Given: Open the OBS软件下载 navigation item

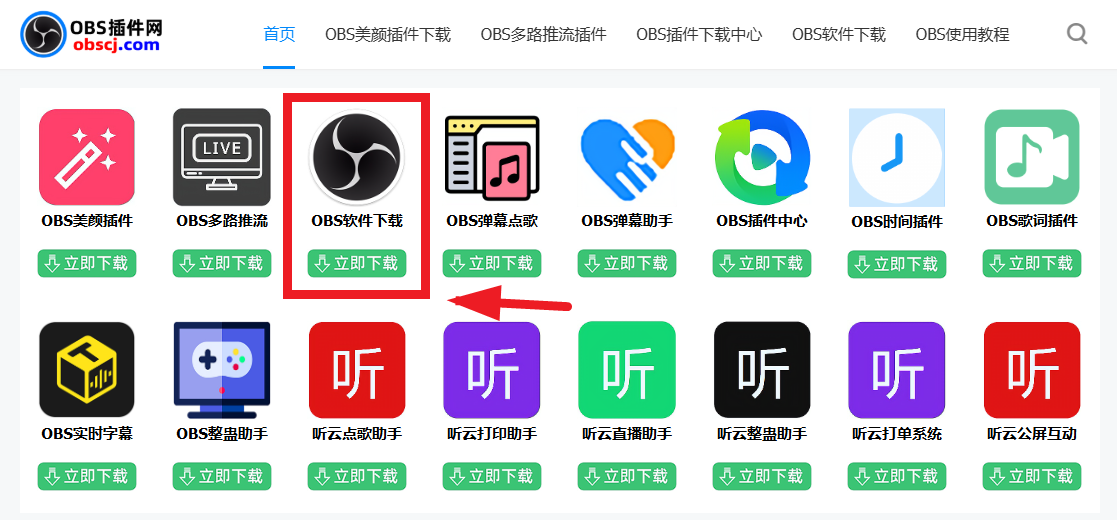Looking at the screenshot, I should coord(839,34).
